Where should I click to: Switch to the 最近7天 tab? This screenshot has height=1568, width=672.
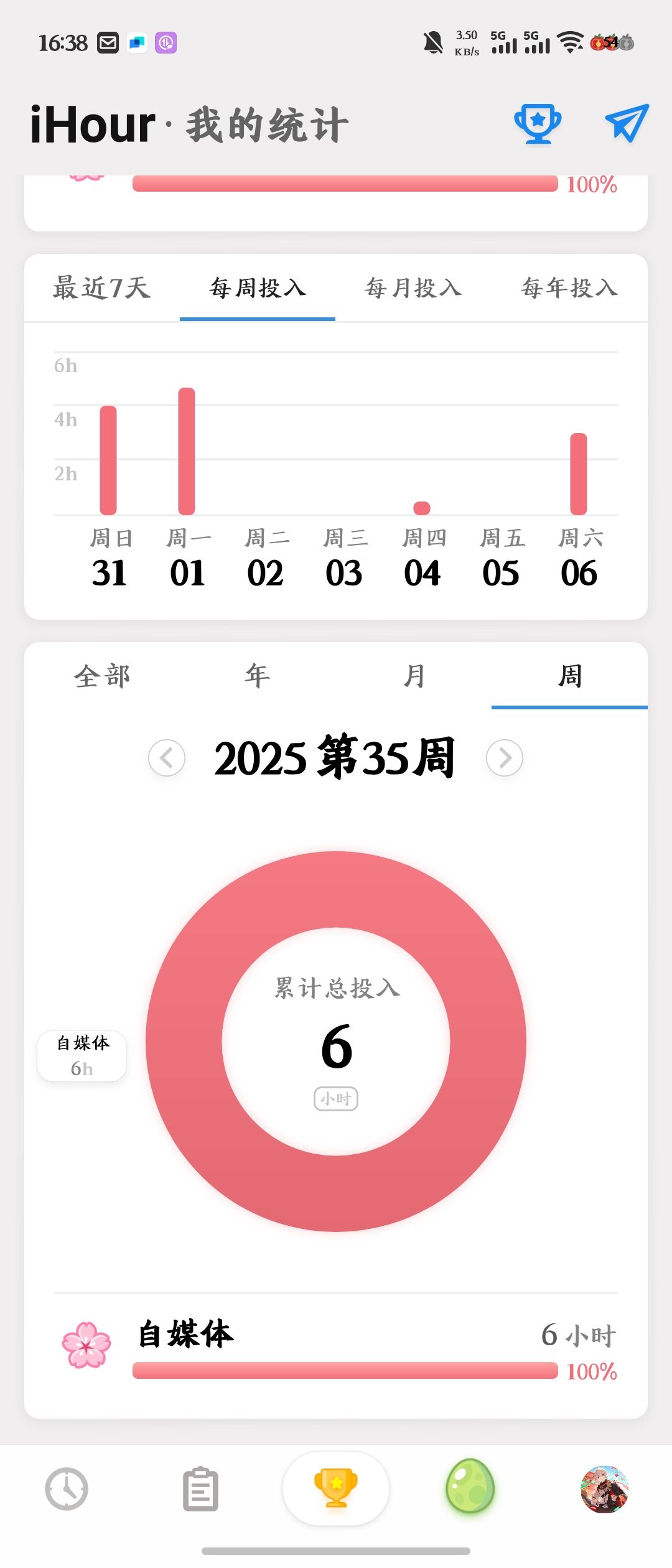point(102,288)
